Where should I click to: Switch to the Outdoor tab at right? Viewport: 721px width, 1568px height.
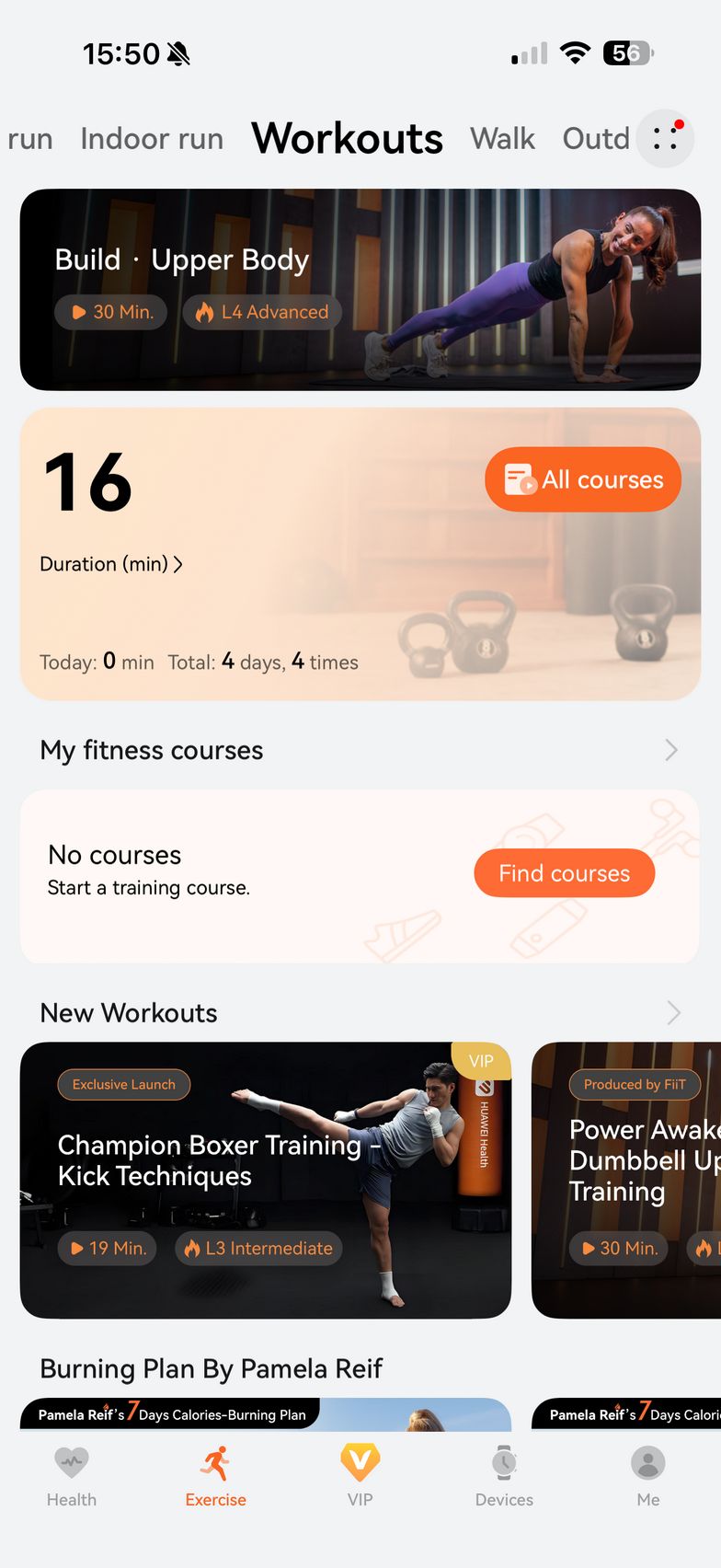click(x=596, y=139)
